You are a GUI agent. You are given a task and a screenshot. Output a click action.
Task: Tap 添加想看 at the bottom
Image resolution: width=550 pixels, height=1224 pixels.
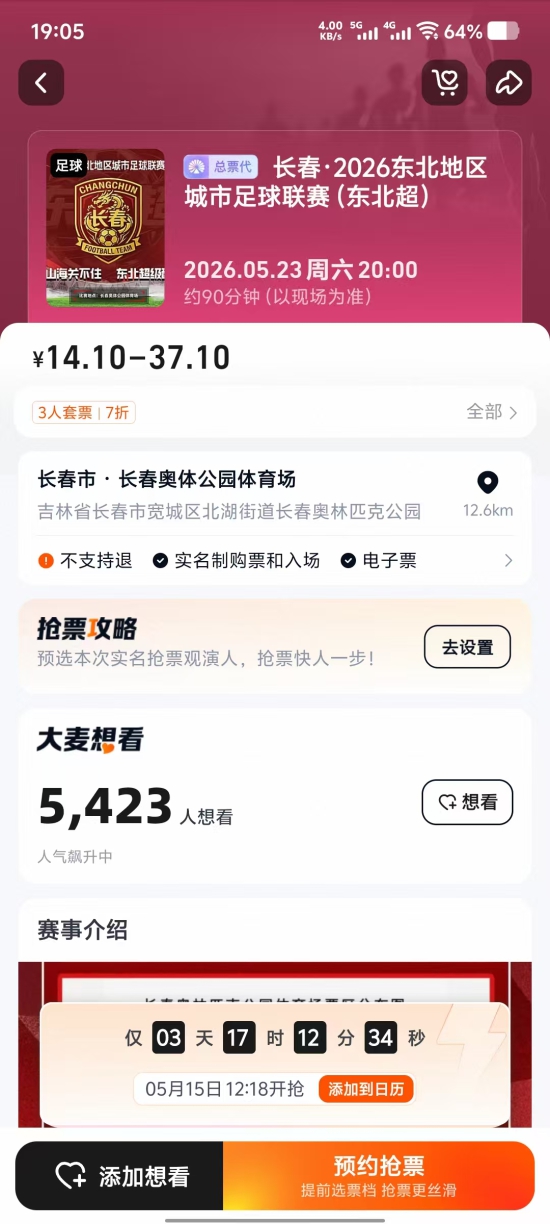120,1176
